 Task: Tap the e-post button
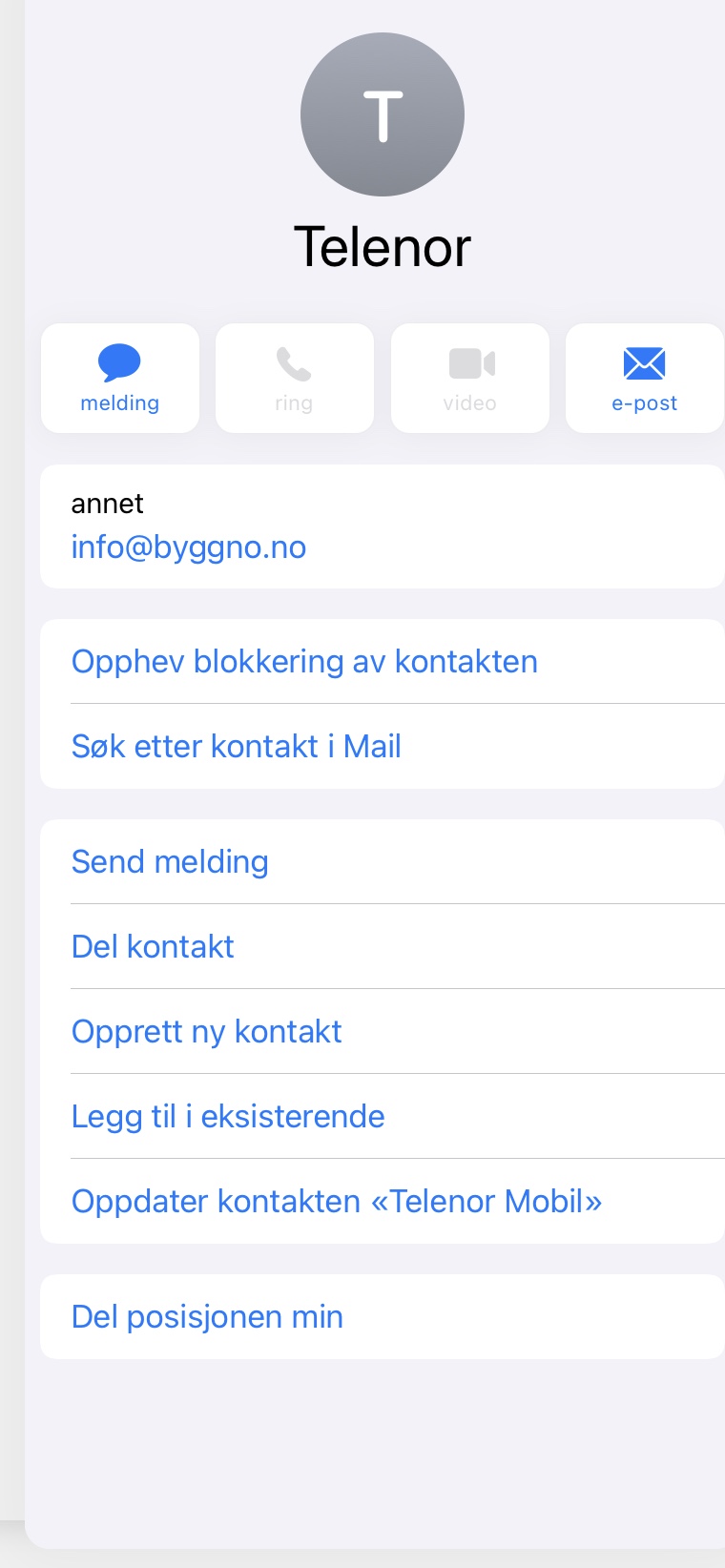tap(645, 379)
